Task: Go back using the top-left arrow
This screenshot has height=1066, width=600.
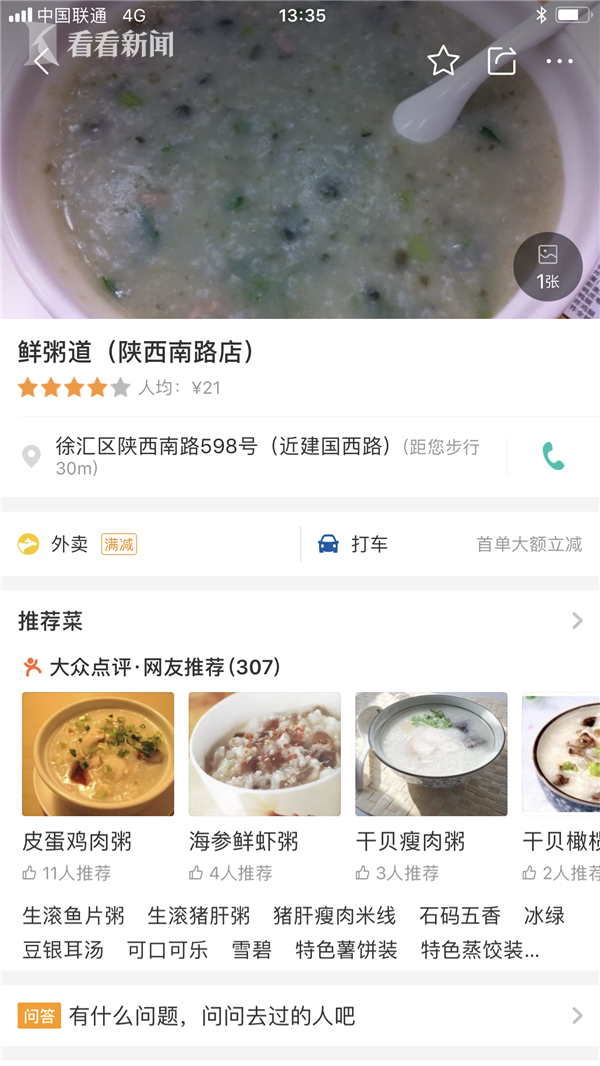Action: coord(41,62)
